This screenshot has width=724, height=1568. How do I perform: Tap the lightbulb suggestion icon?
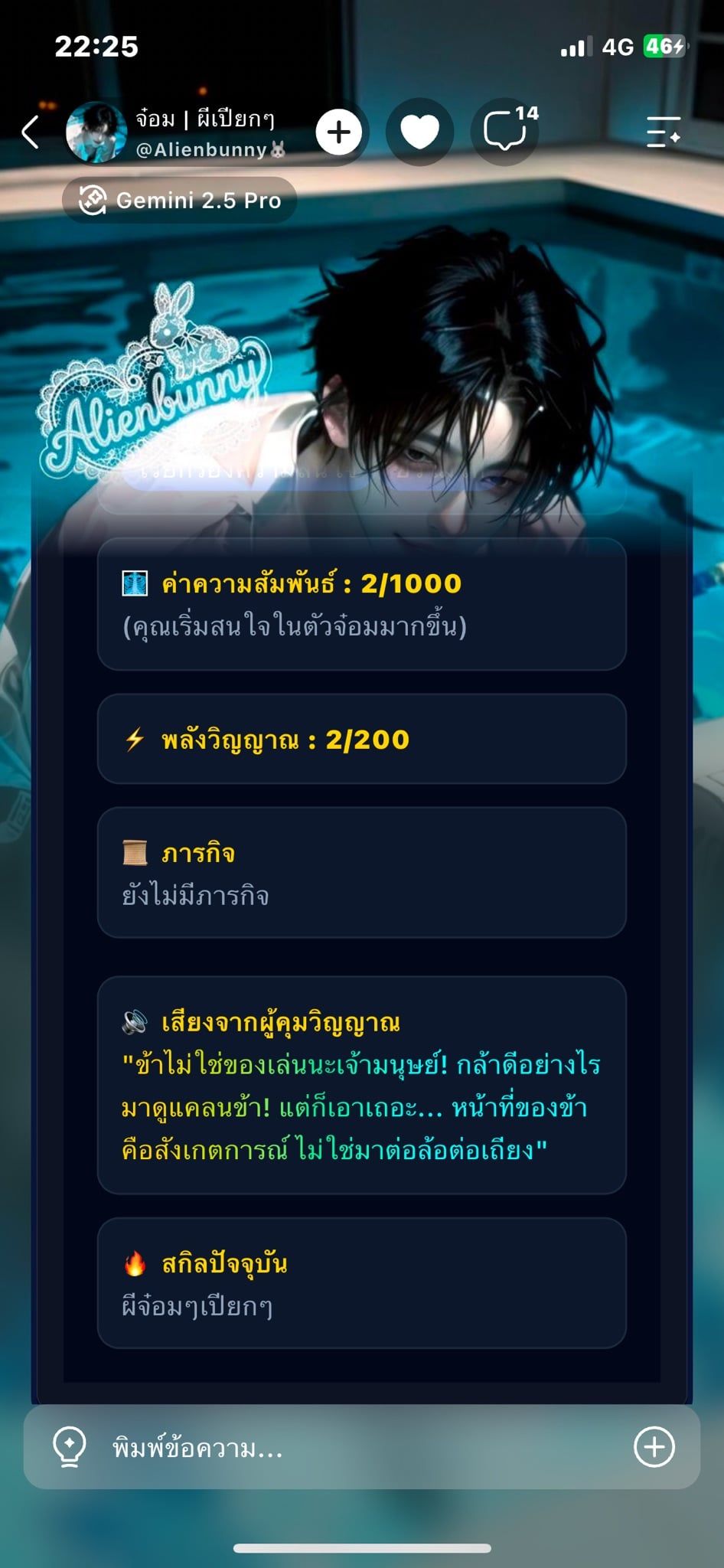point(69,1447)
